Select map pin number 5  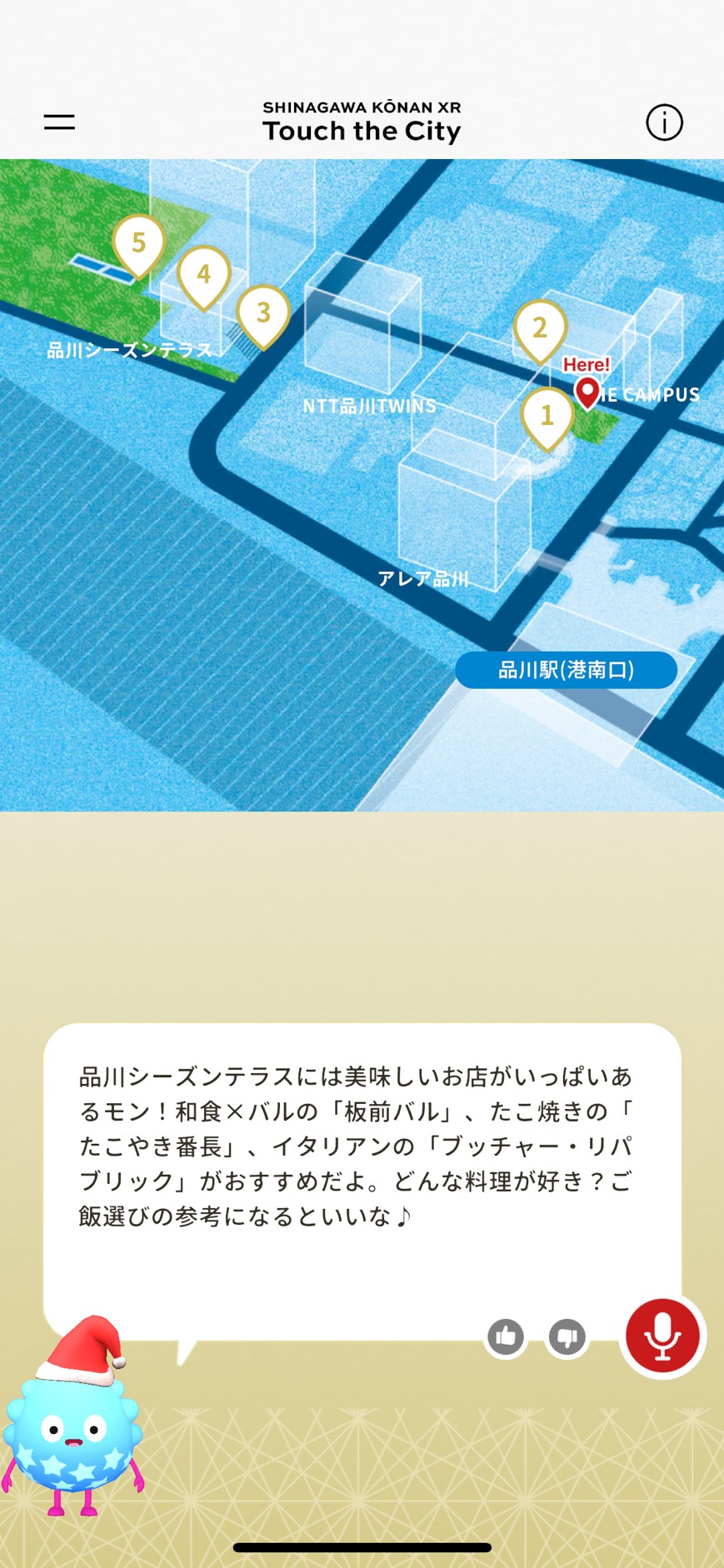tap(138, 242)
